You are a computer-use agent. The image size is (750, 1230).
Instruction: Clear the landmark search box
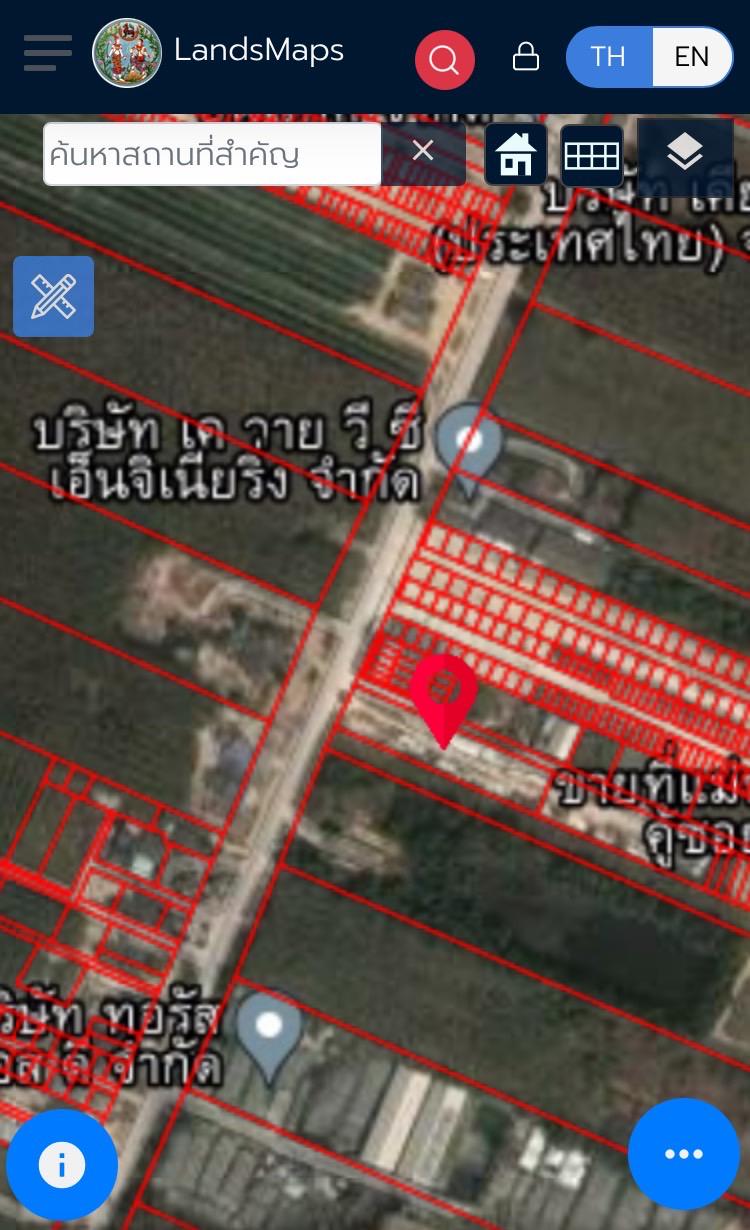click(x=423, y=151)
